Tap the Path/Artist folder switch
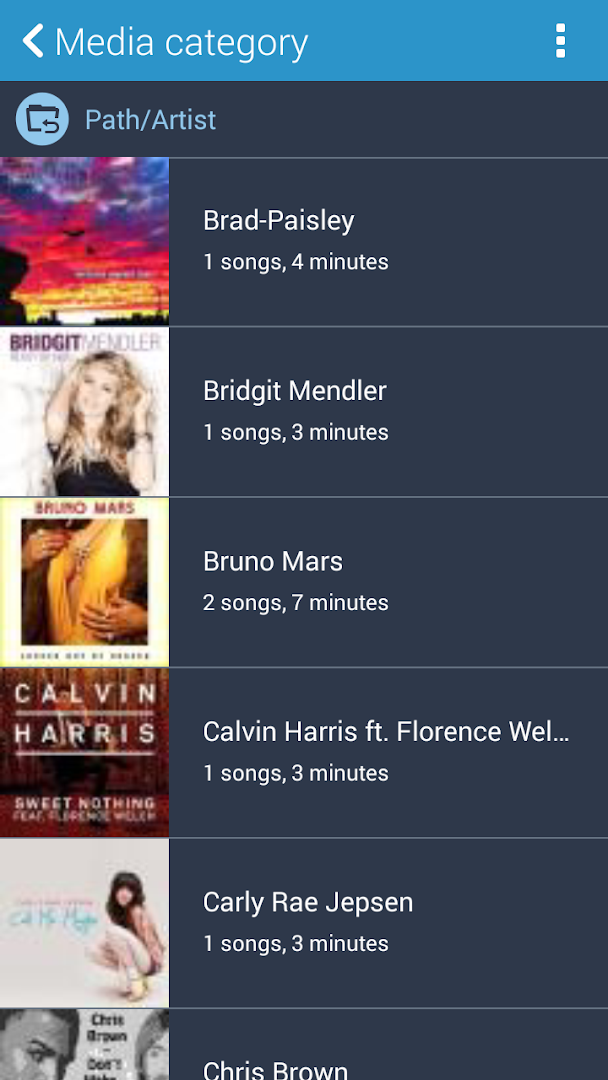The width and height of the screenshot is (608, 1080). 42,120
